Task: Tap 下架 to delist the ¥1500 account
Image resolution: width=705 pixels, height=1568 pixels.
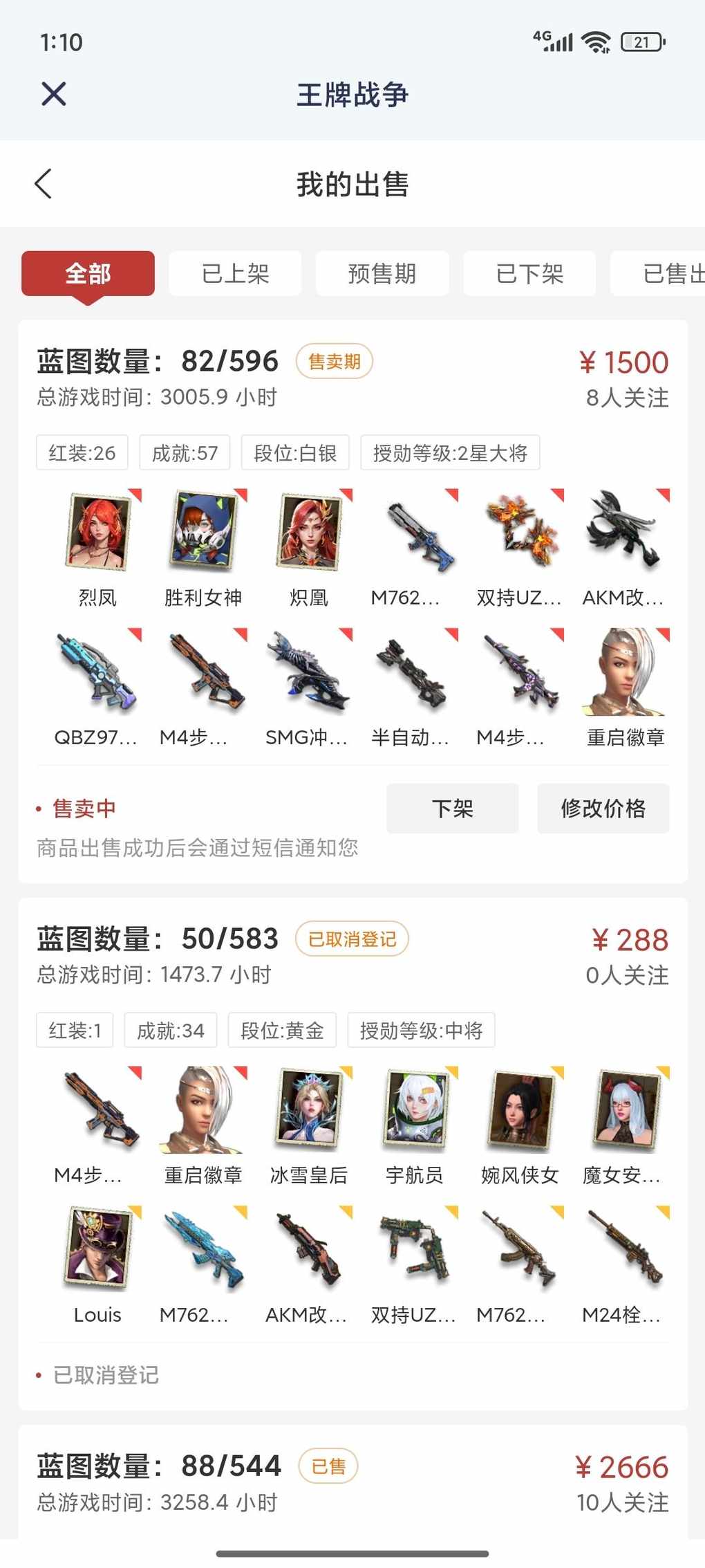Action: click(452, 808)
